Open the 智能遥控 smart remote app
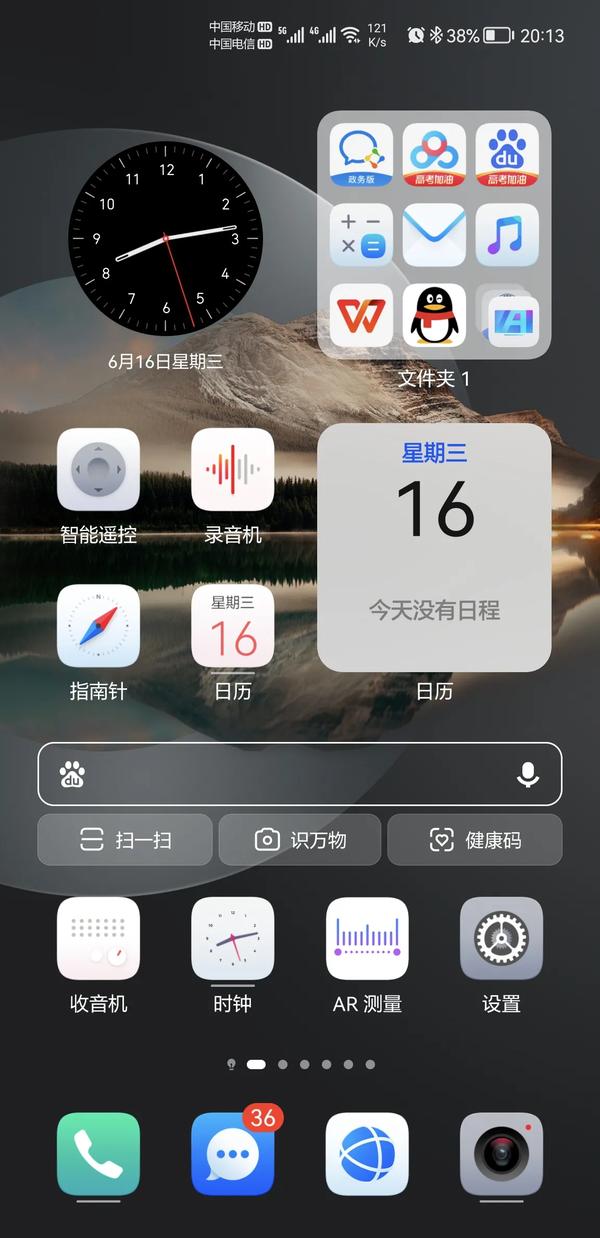The image size is (600, 1238). [98, 470]
